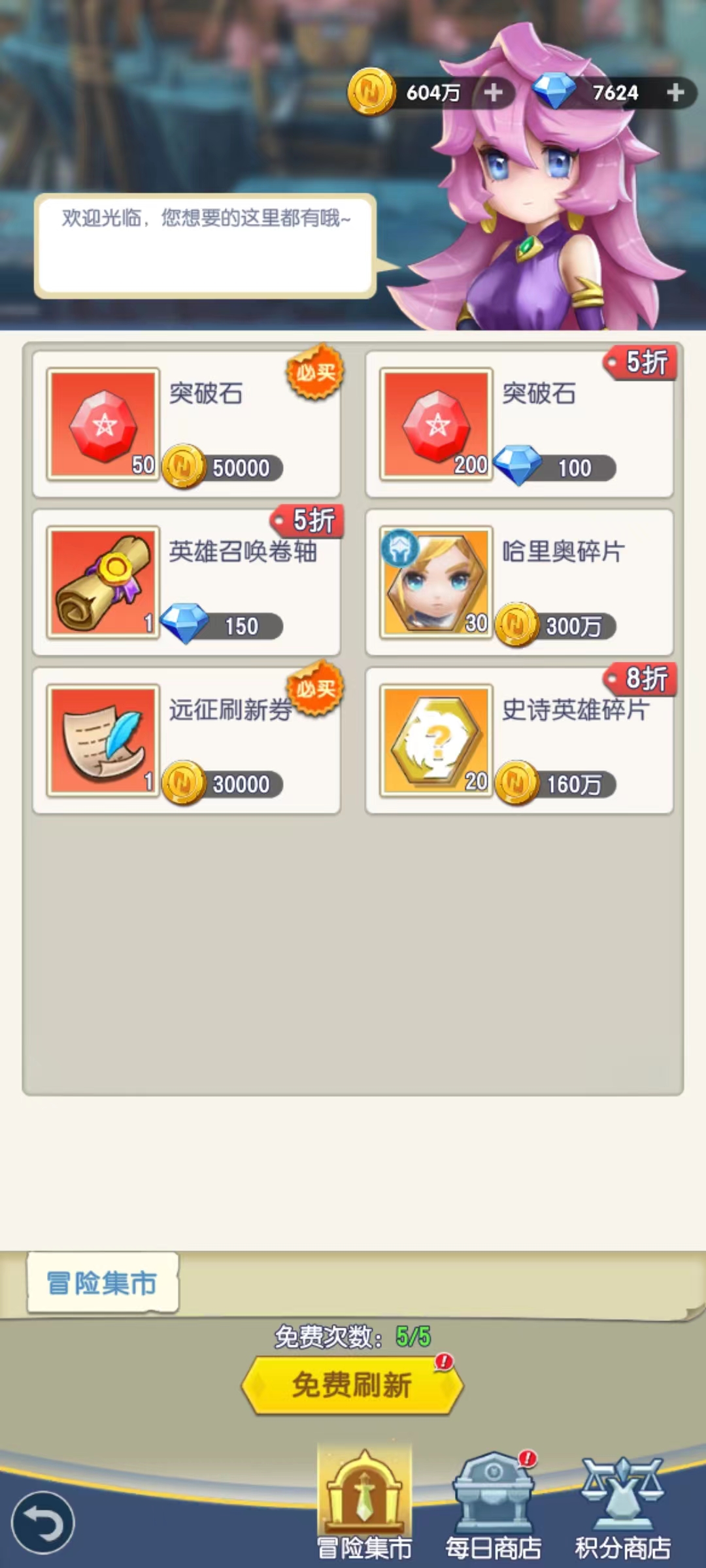Viewport: 706px width, 1568px height.
Task: Buy 突破石 for 50000 gold
Action: (x=186, y=425)
